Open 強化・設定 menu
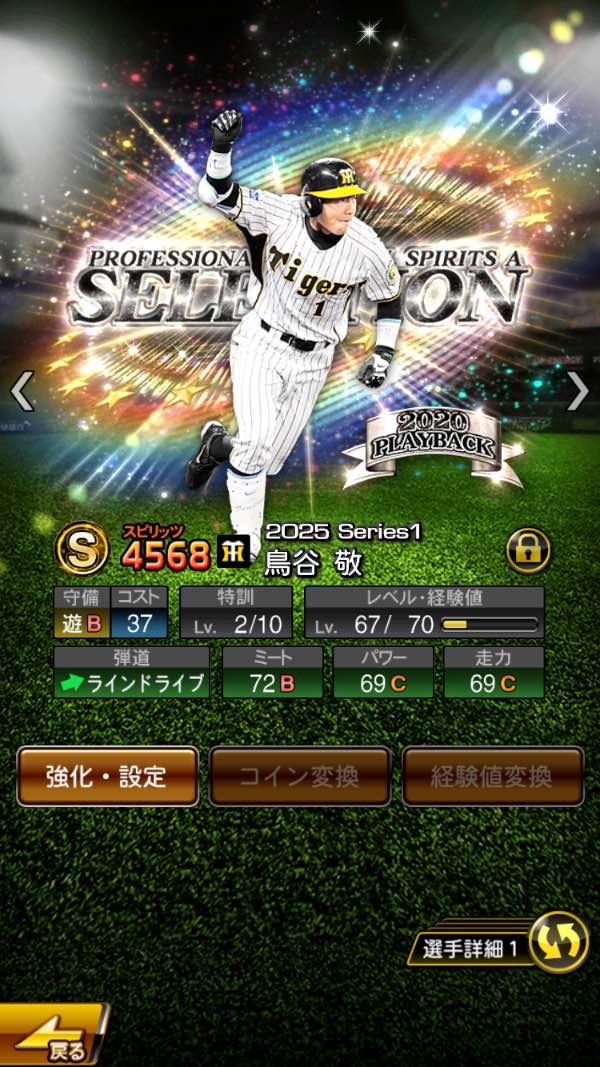 click(107, 776)
